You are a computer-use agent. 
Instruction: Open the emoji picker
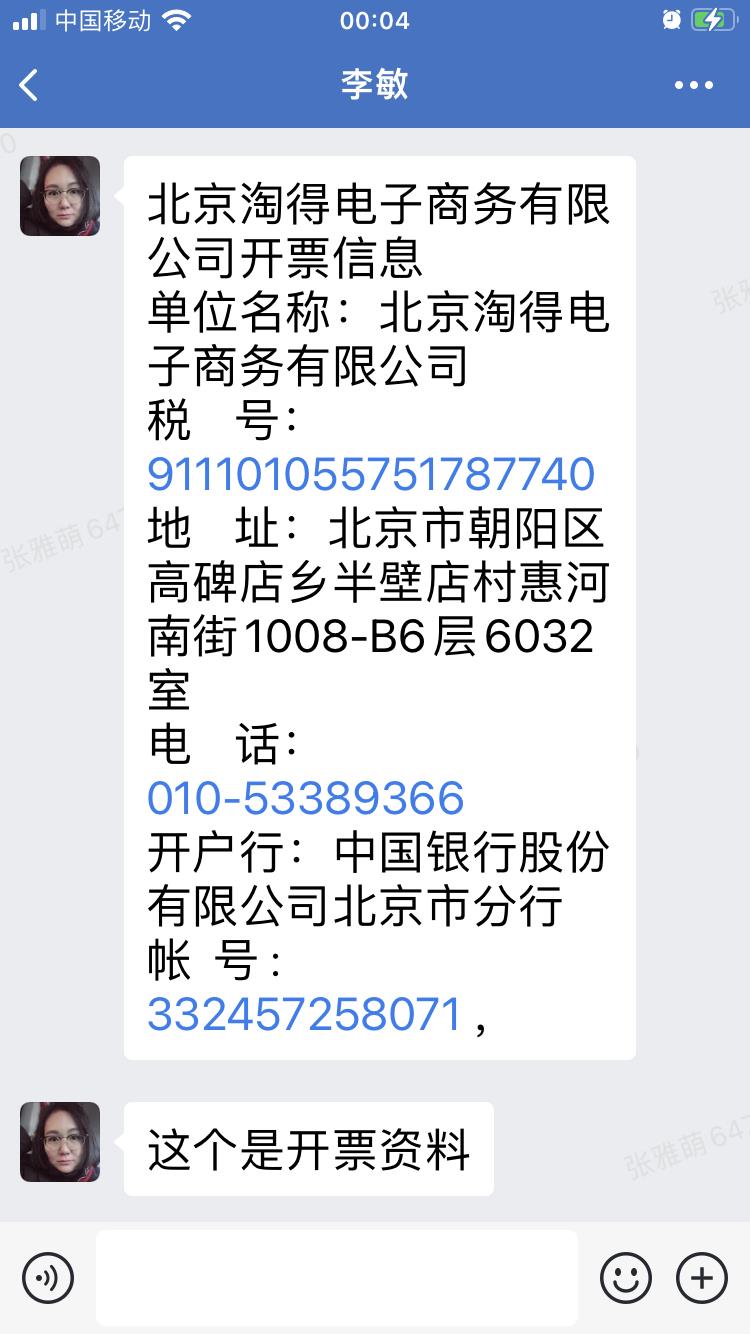click(x=626, y=1277)
